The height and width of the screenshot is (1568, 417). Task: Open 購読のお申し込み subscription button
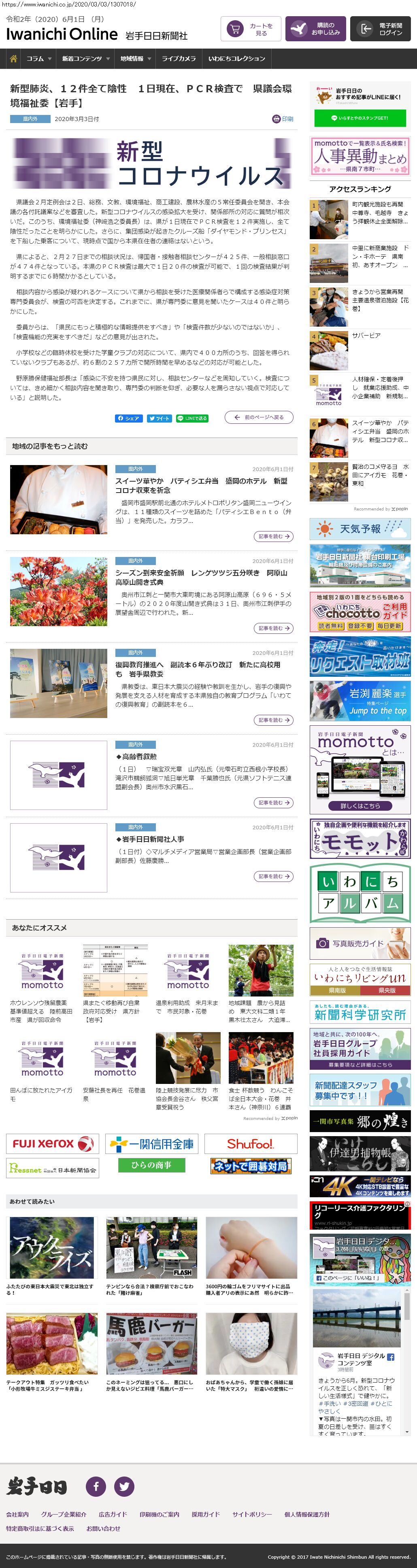(x=315, y=29)
